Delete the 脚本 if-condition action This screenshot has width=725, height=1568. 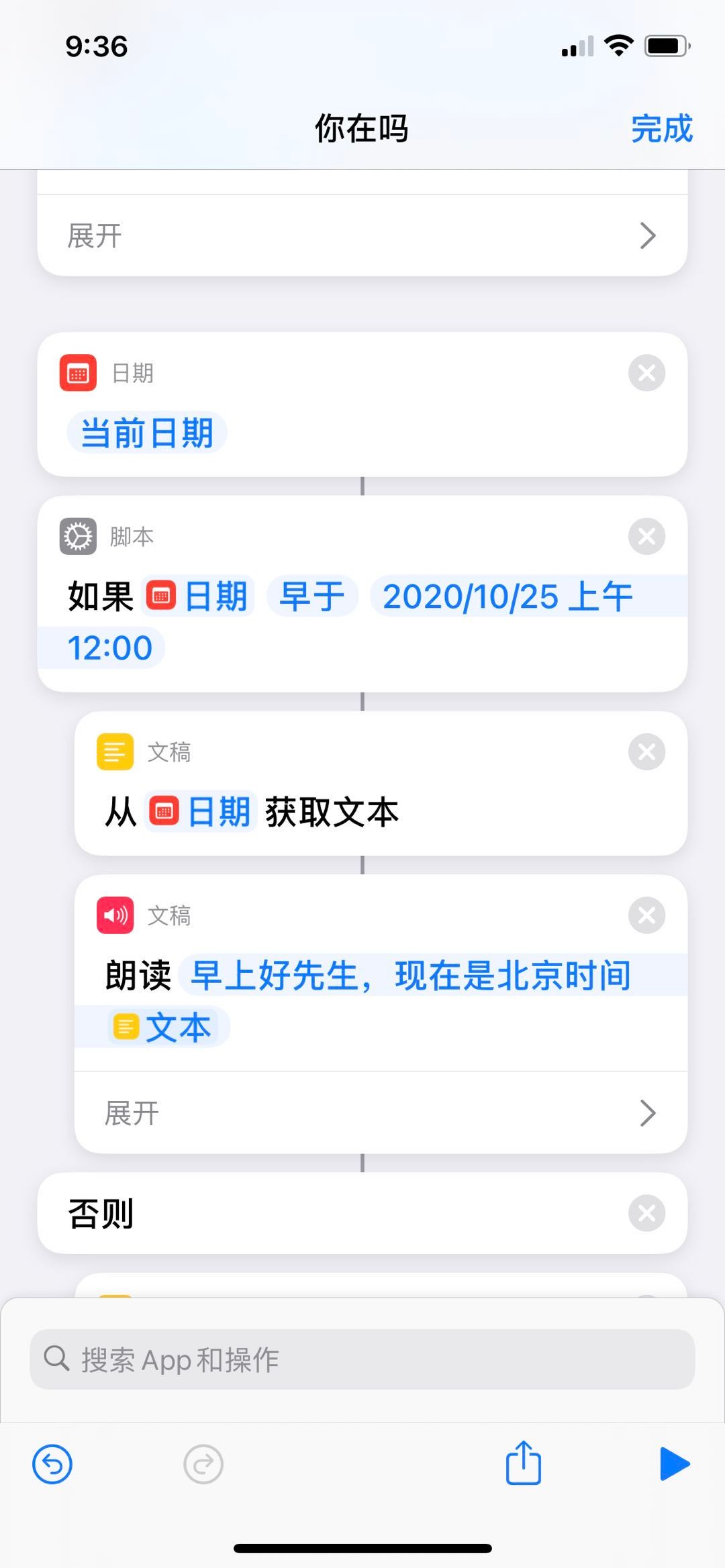click(646, 536)
